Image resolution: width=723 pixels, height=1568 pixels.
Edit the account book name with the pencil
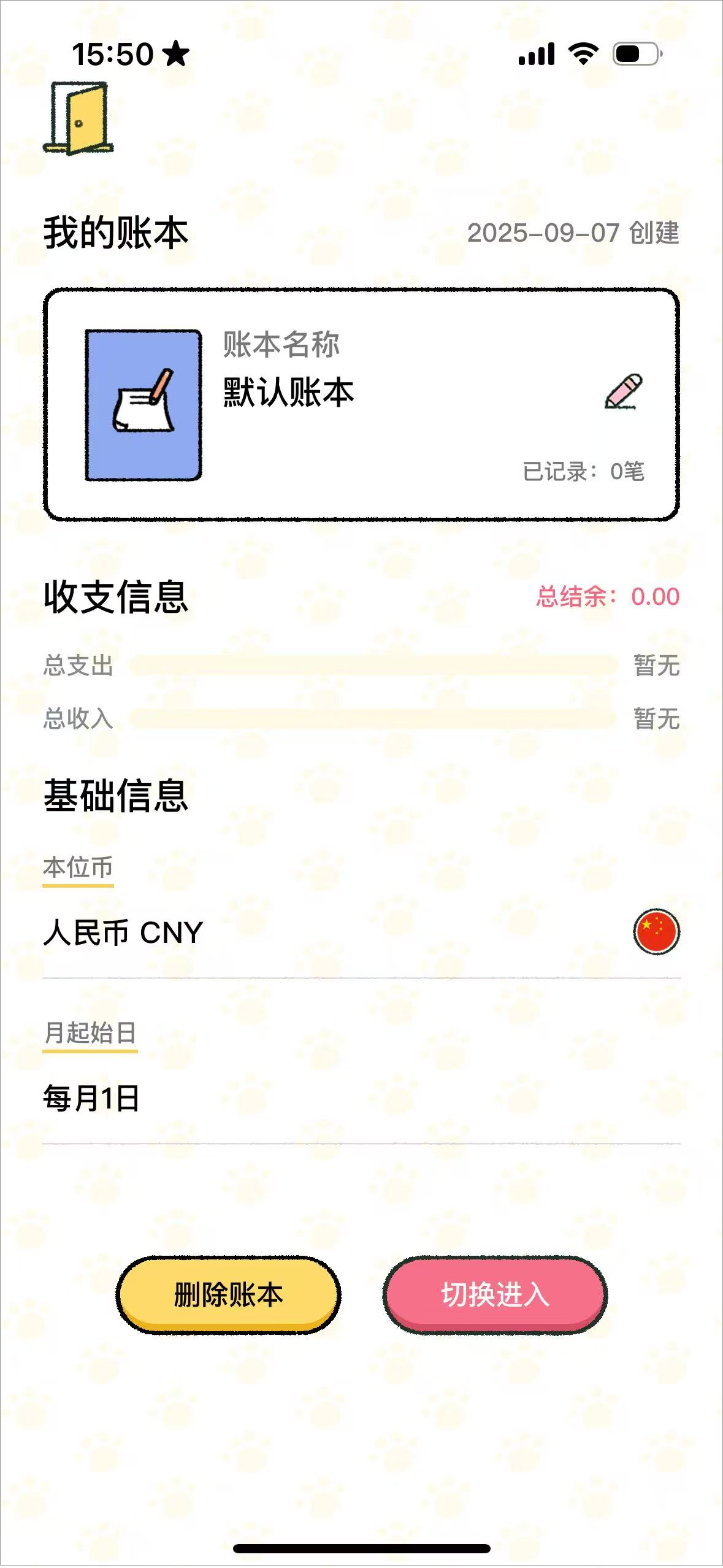624,391
